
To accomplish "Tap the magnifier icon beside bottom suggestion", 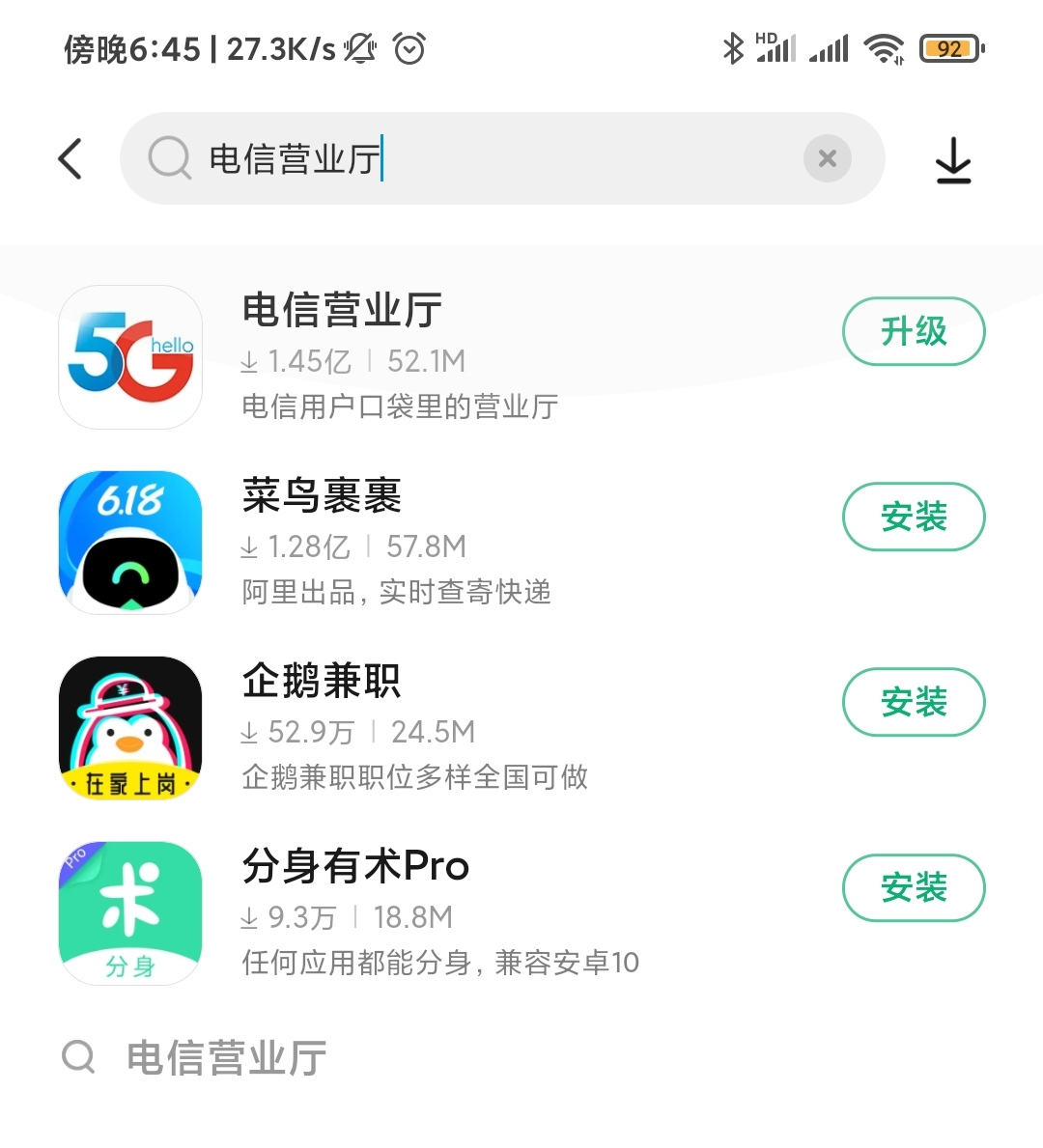I will pyautogui.click(x=77, y=1057).
